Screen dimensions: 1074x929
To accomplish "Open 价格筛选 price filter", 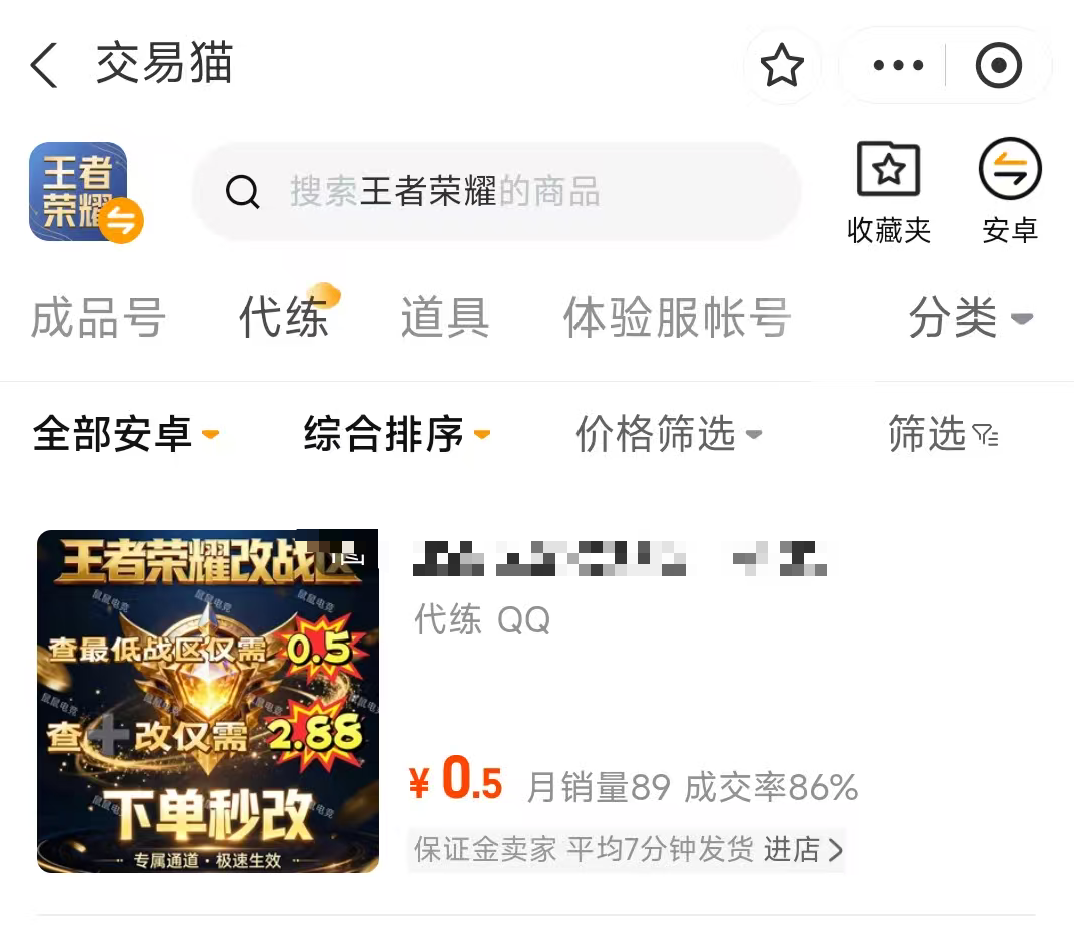I will pos(668,434).
